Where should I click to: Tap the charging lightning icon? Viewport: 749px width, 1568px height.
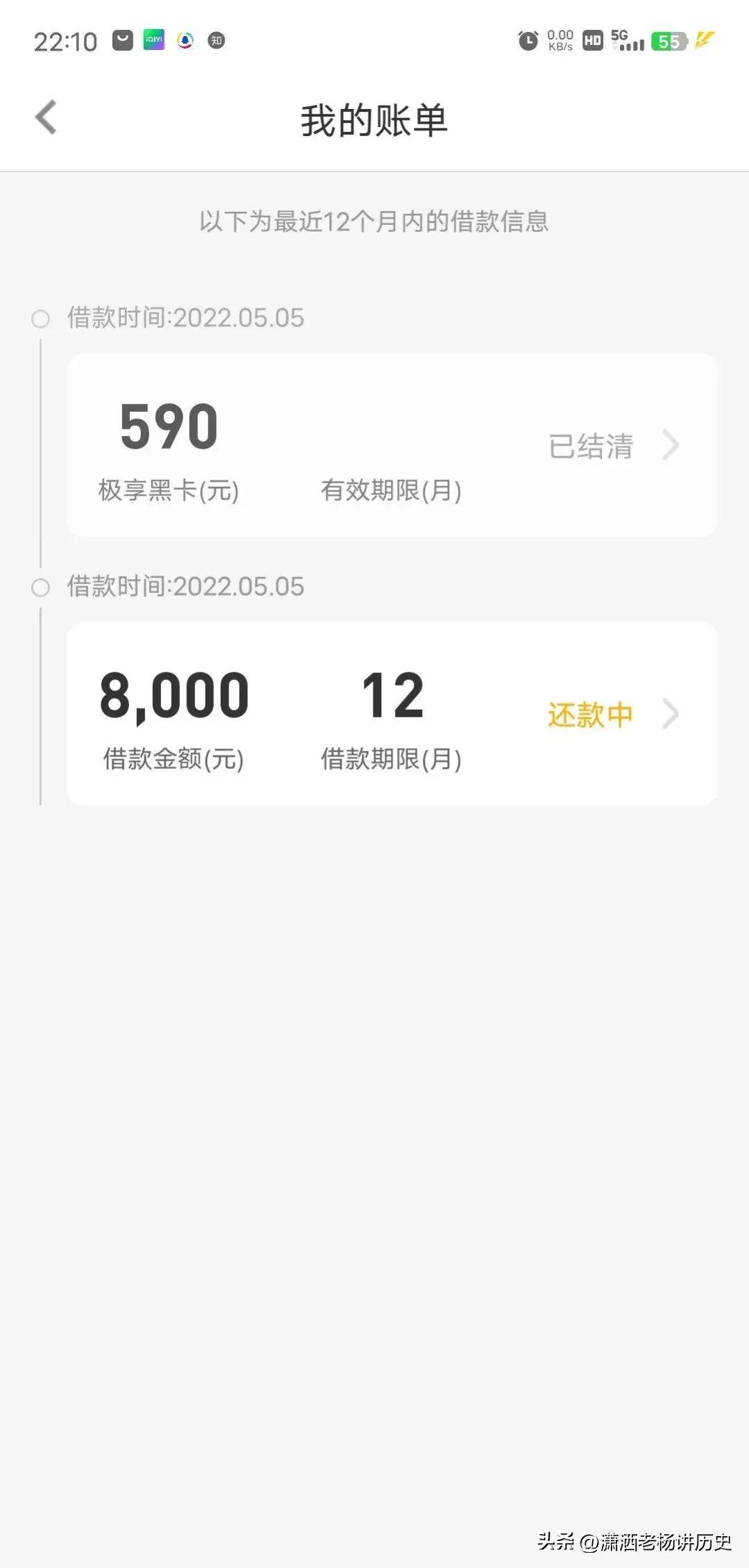pyautogui.click(x=704, y=41)
